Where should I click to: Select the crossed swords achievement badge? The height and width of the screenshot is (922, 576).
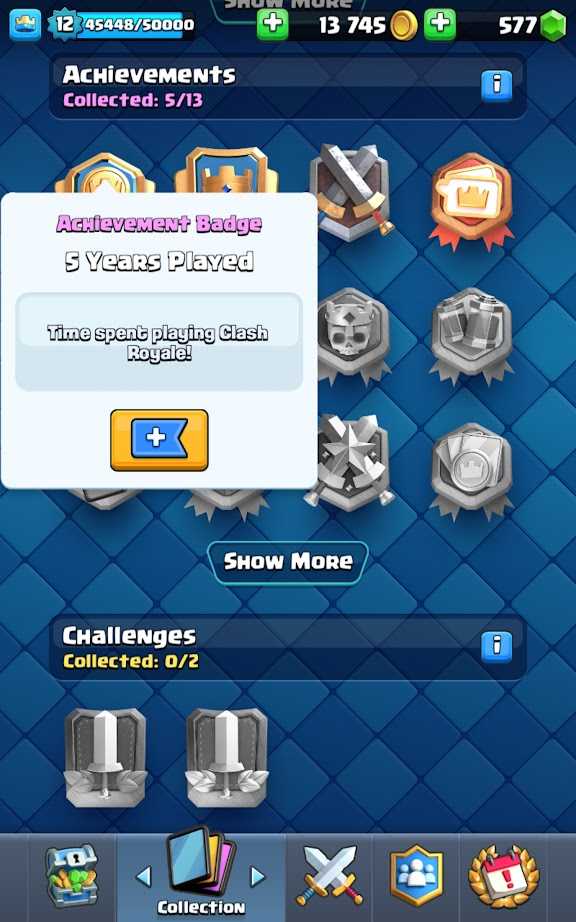(x=351, y=191)
